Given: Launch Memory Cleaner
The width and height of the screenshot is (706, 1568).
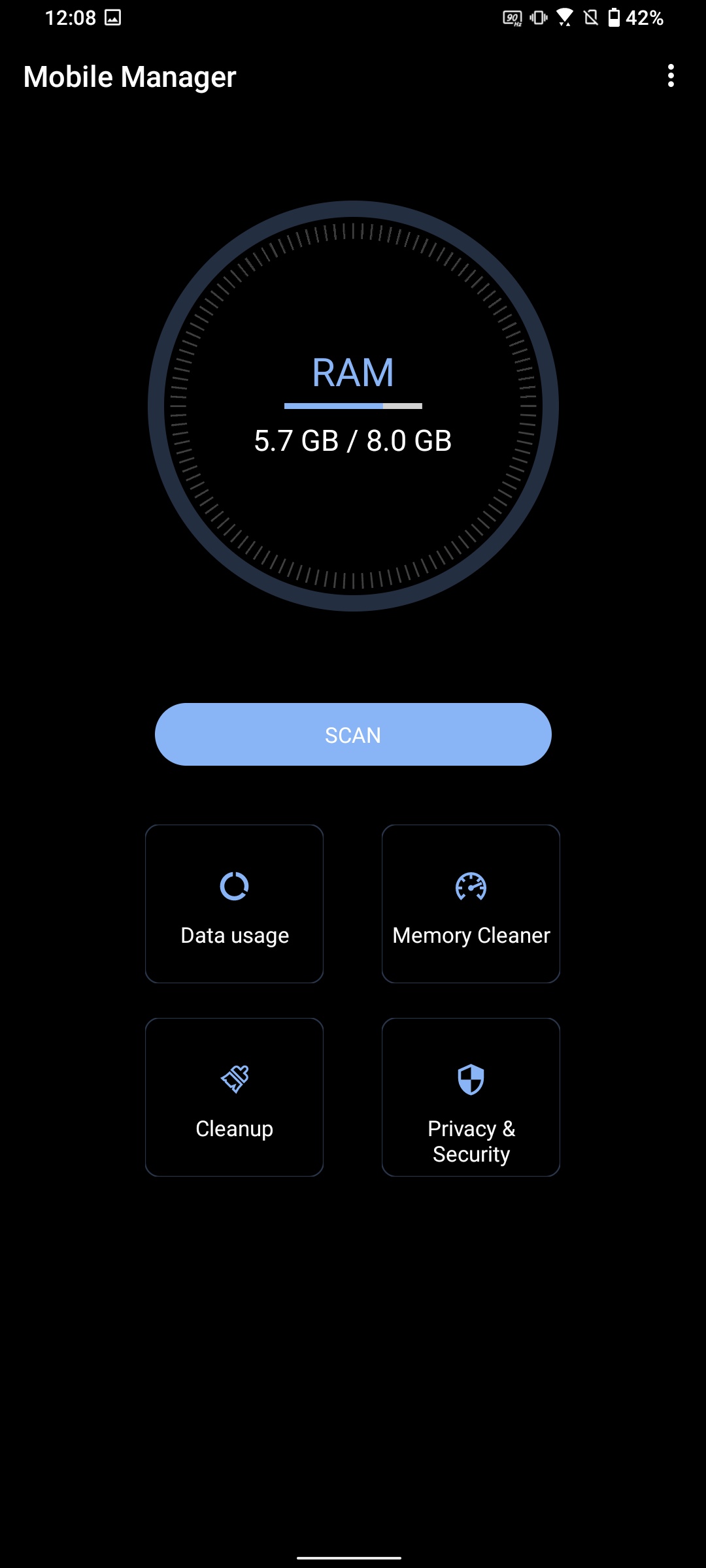Looking at the screenshot, I should 471,904.
